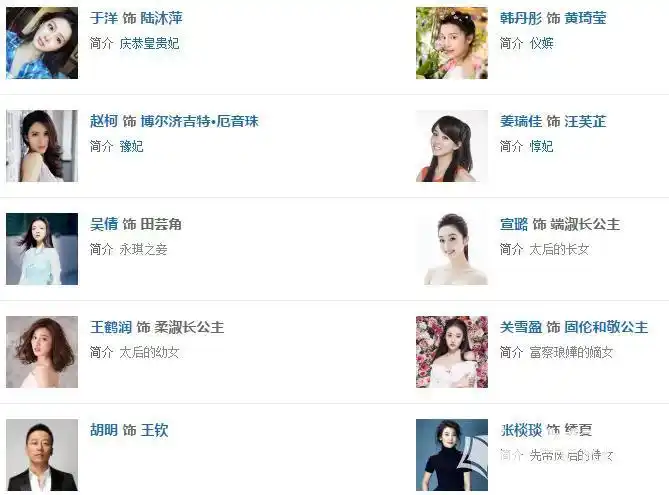View 王鹤润's profile

(110, 327)
